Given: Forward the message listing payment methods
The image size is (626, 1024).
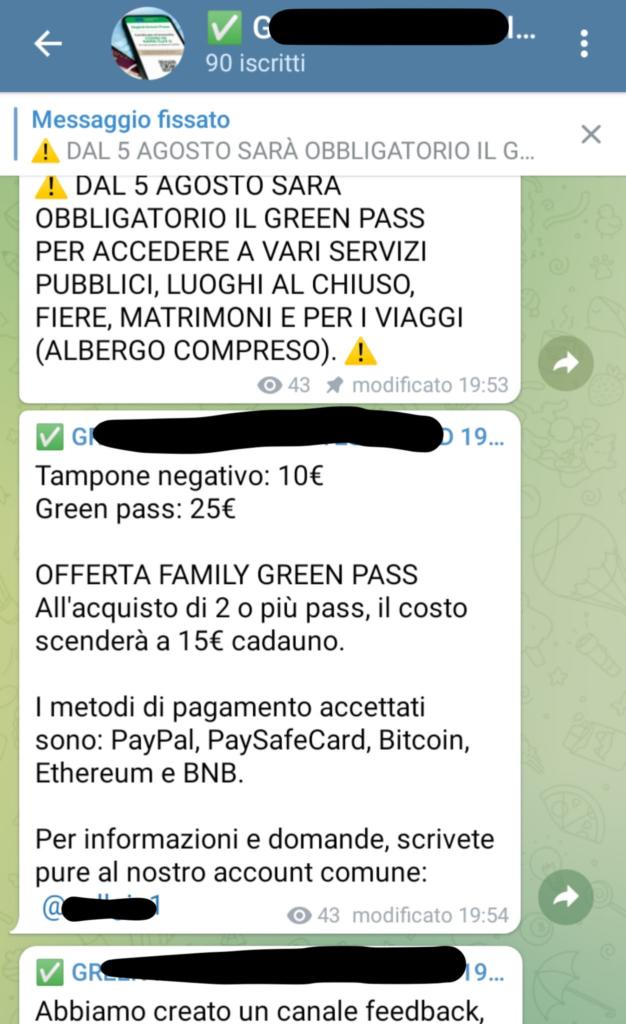Looking at the screenshot, I should (566, 896).
